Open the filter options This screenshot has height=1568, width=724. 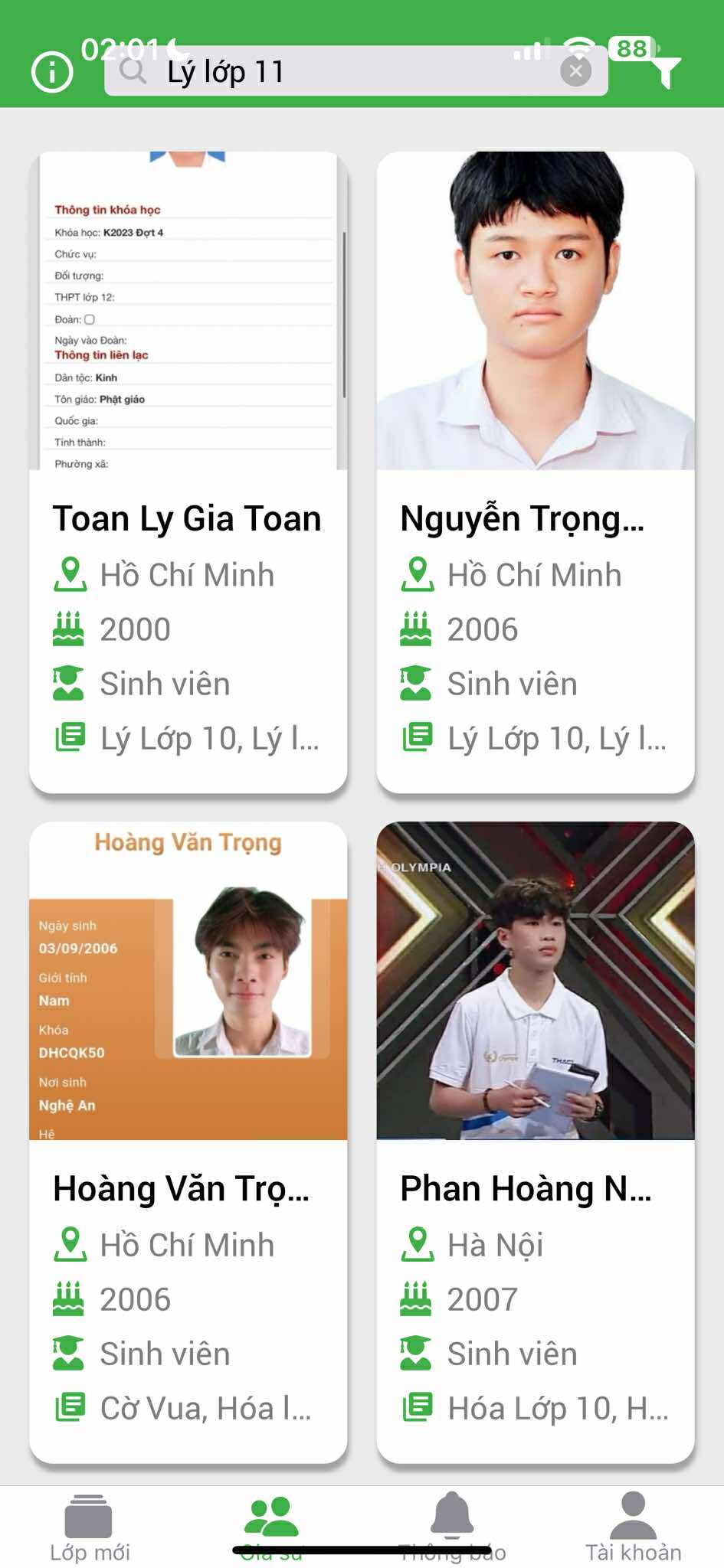[x=665, y=71]
